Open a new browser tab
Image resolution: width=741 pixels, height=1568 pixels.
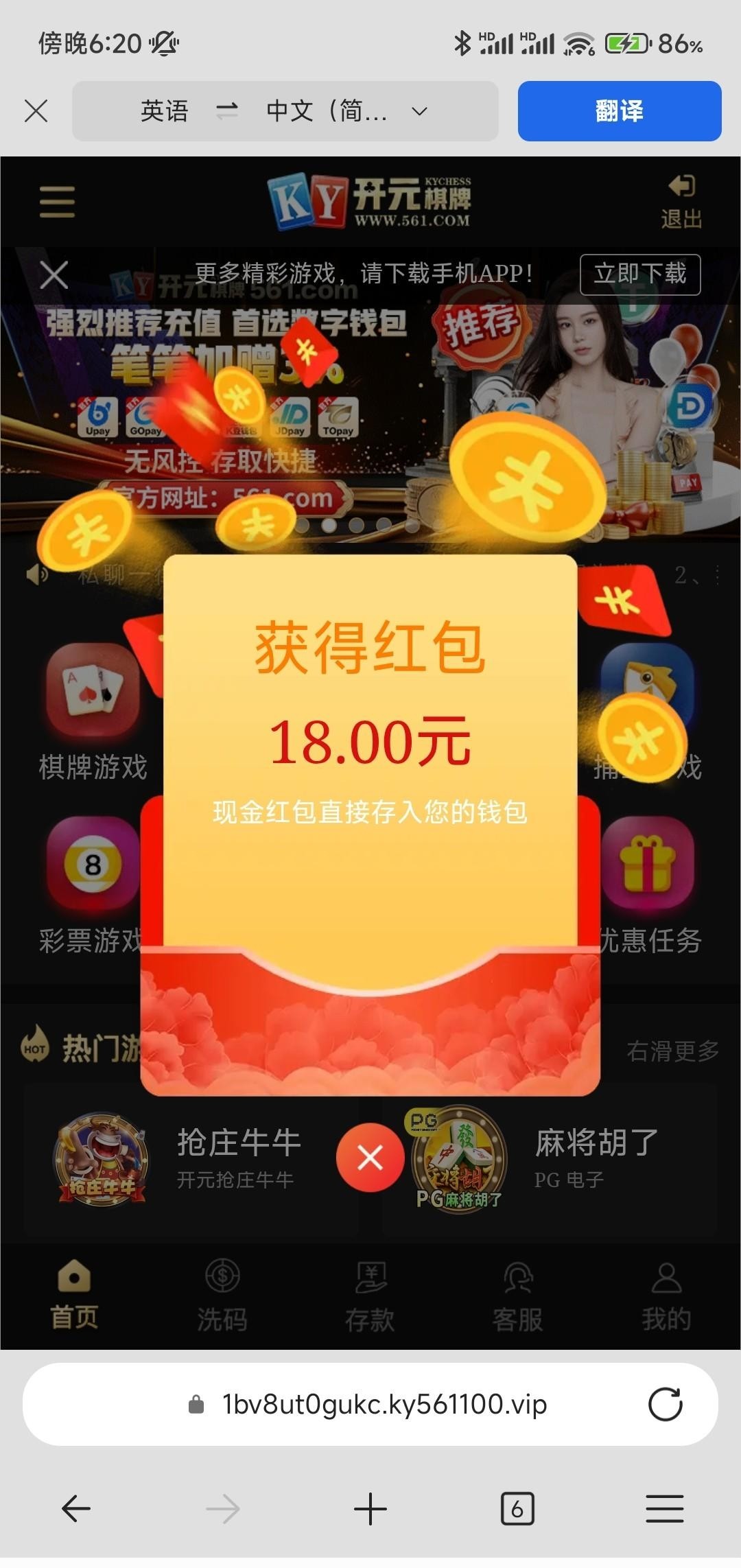point(370,1509)
